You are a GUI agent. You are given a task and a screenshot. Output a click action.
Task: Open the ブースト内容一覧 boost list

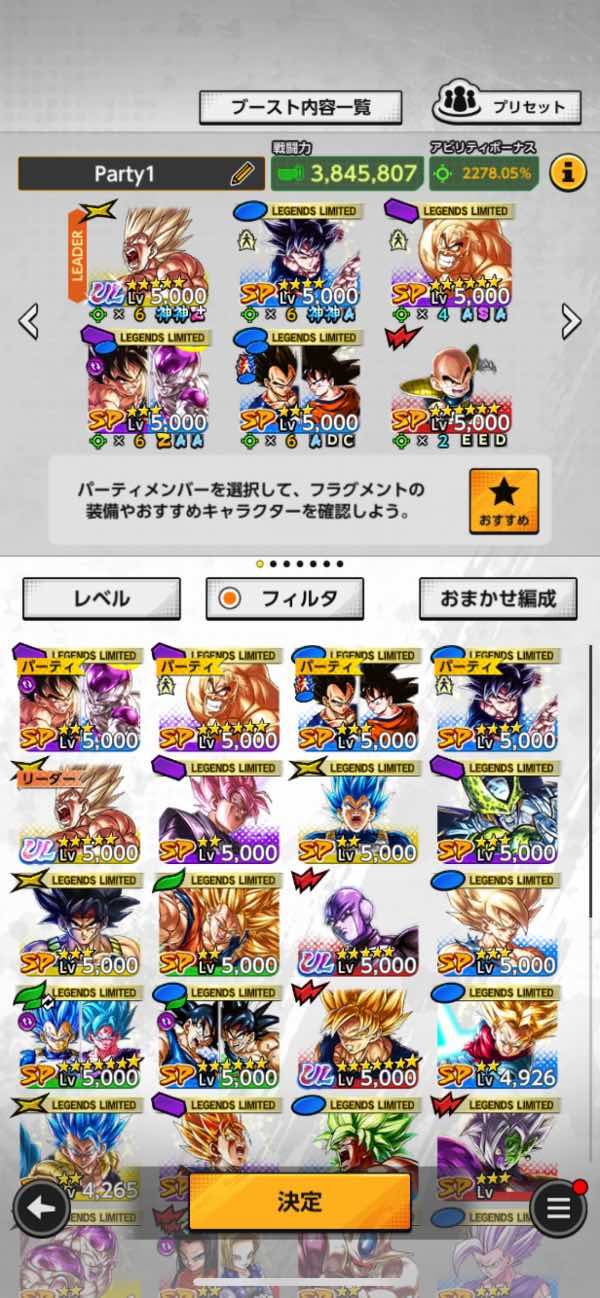click(x=300, y=106)
